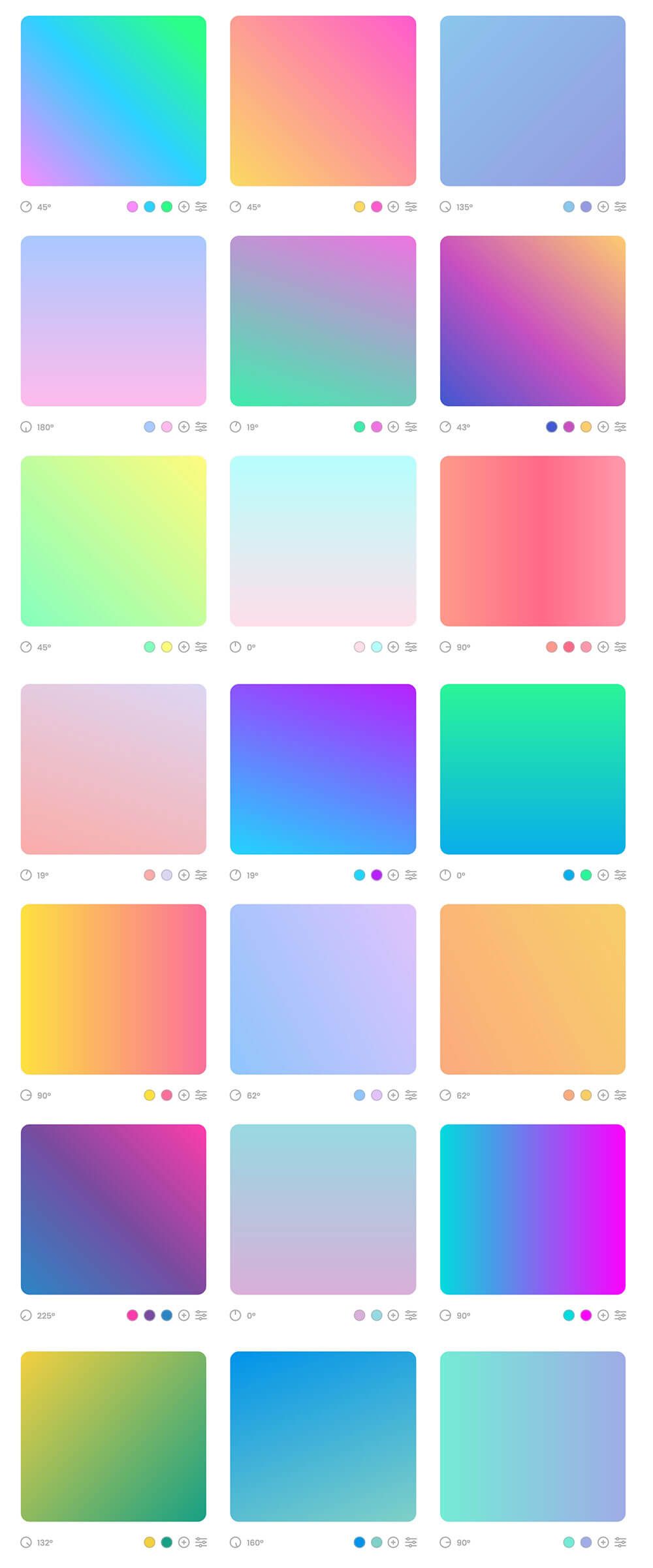Add a color stop to the 160° gradient

pyautogui.click(x=393, y=1542)
